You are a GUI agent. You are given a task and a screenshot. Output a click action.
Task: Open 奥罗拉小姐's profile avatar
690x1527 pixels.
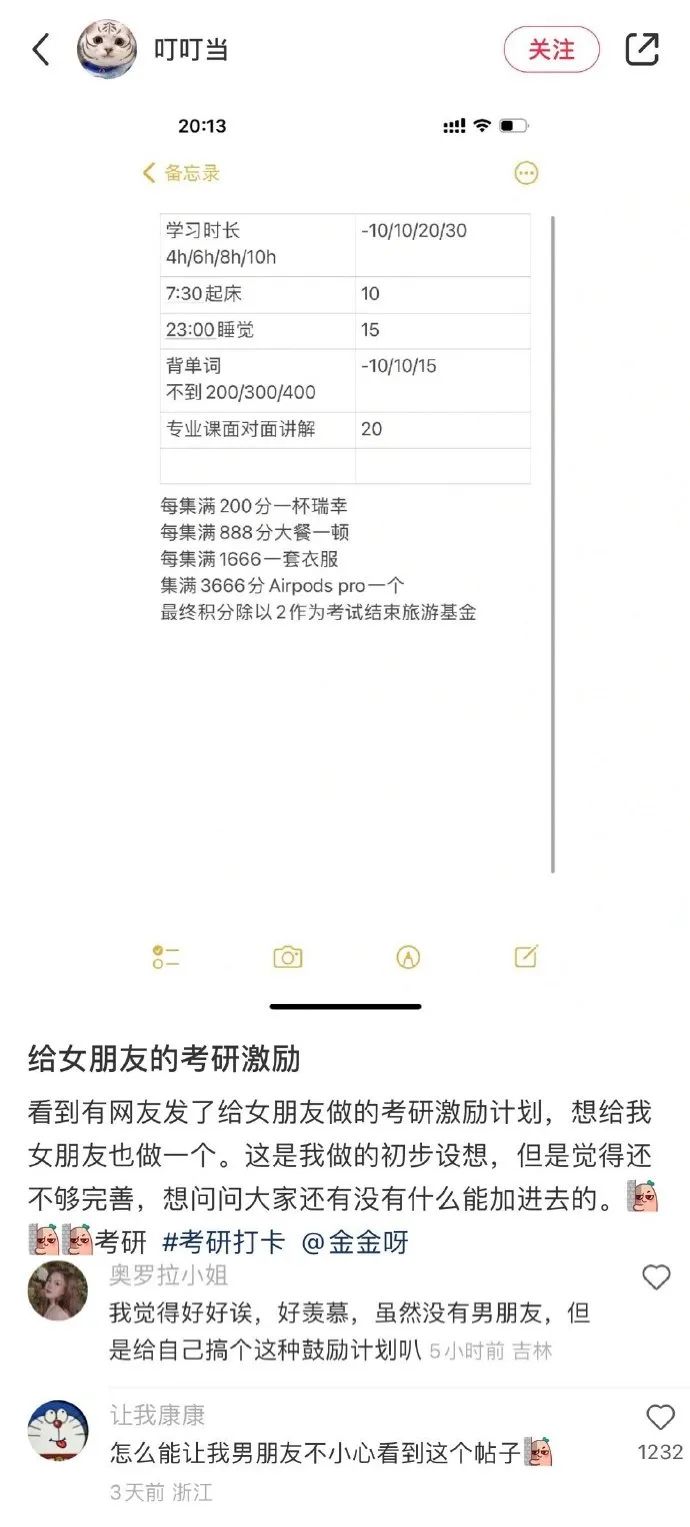tap(57, 1290)
